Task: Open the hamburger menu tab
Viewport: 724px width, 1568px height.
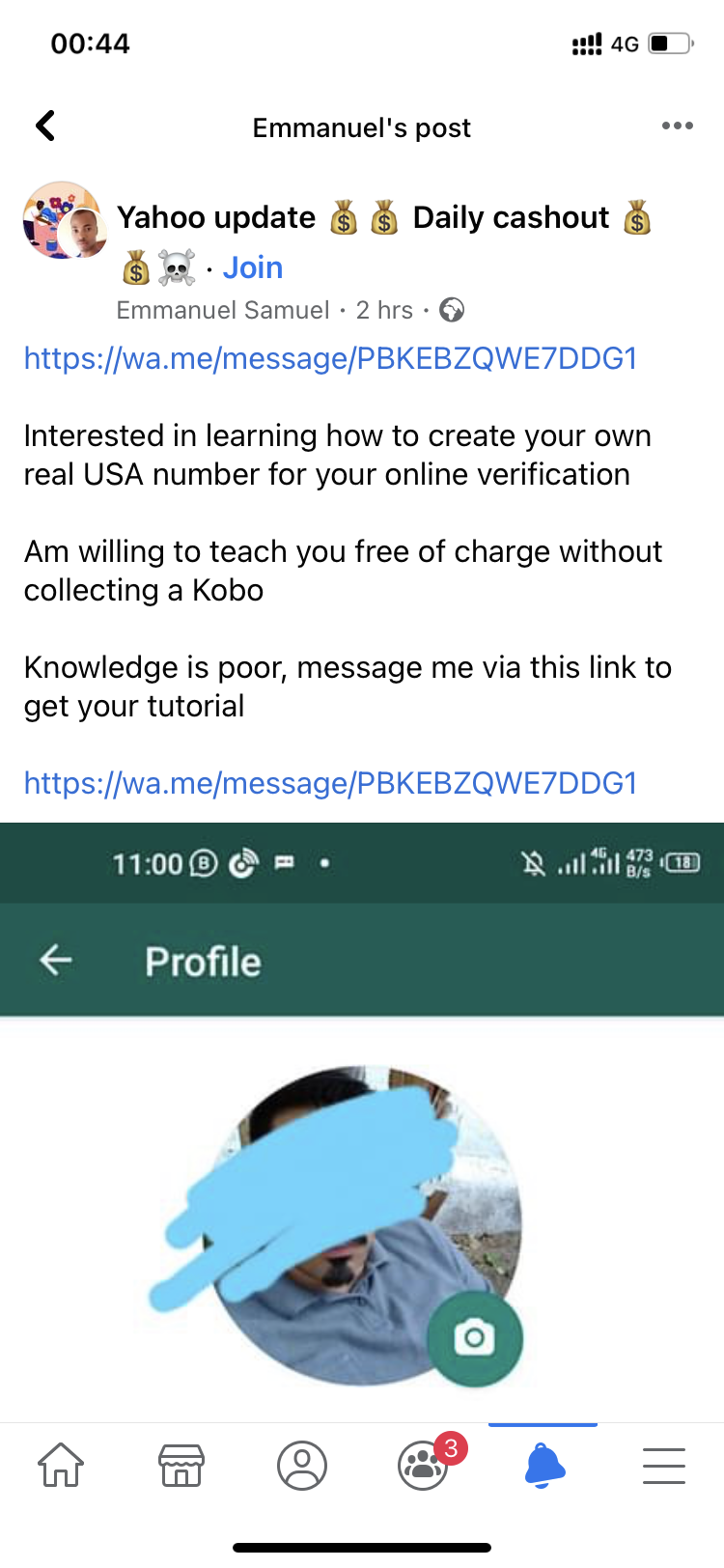Action: (x=664, y=1465)
